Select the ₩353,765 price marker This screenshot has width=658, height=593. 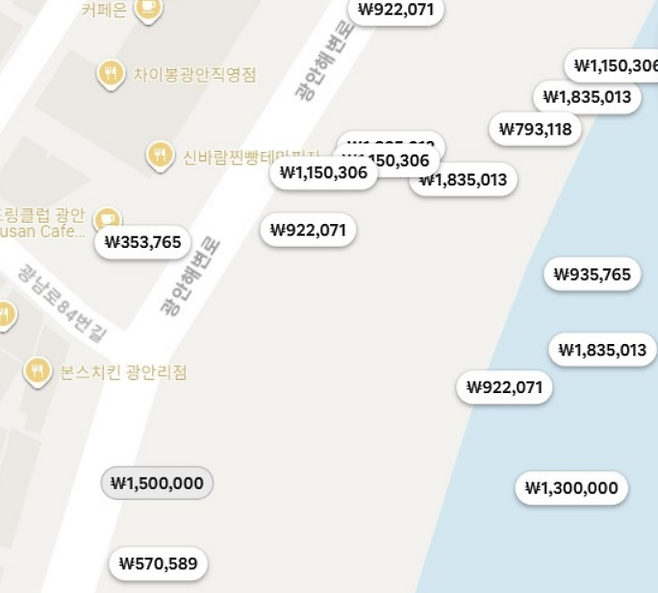point(143,242)
